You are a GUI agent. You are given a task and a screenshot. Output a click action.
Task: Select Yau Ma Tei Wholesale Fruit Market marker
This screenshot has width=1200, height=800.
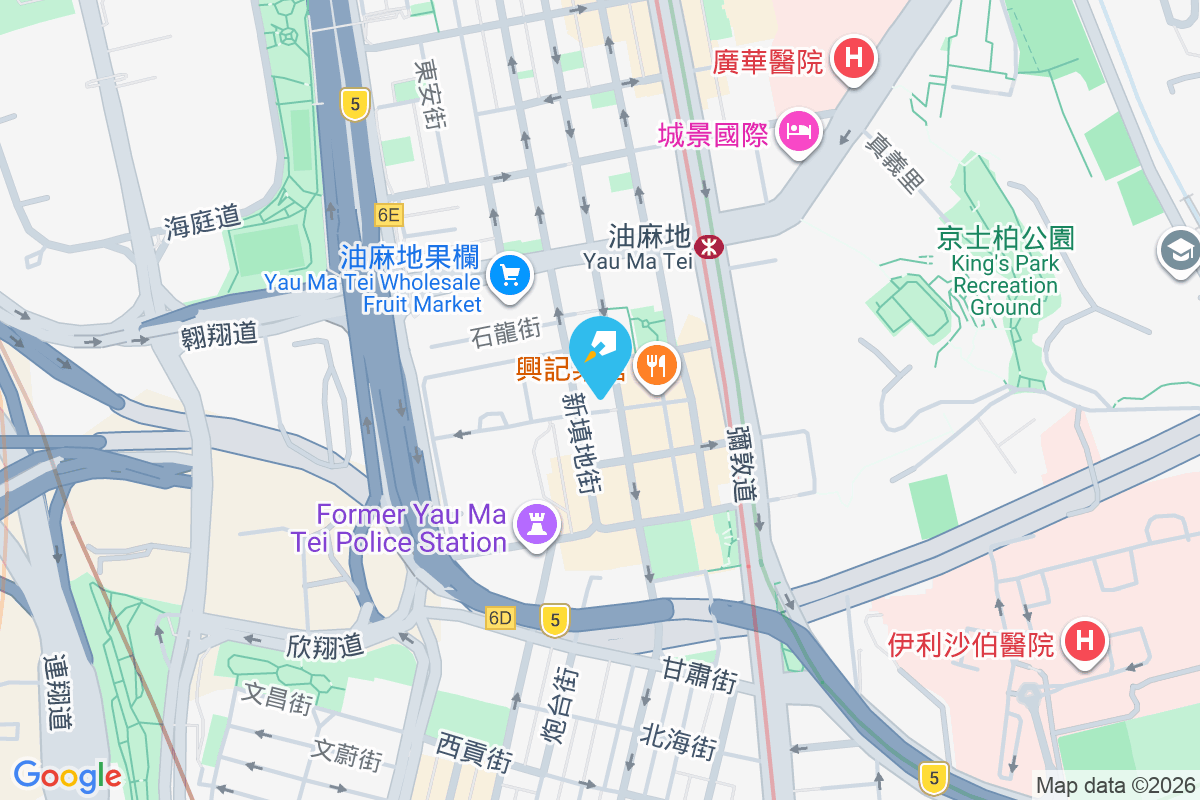pyautogui.click(x=510, y=273)
